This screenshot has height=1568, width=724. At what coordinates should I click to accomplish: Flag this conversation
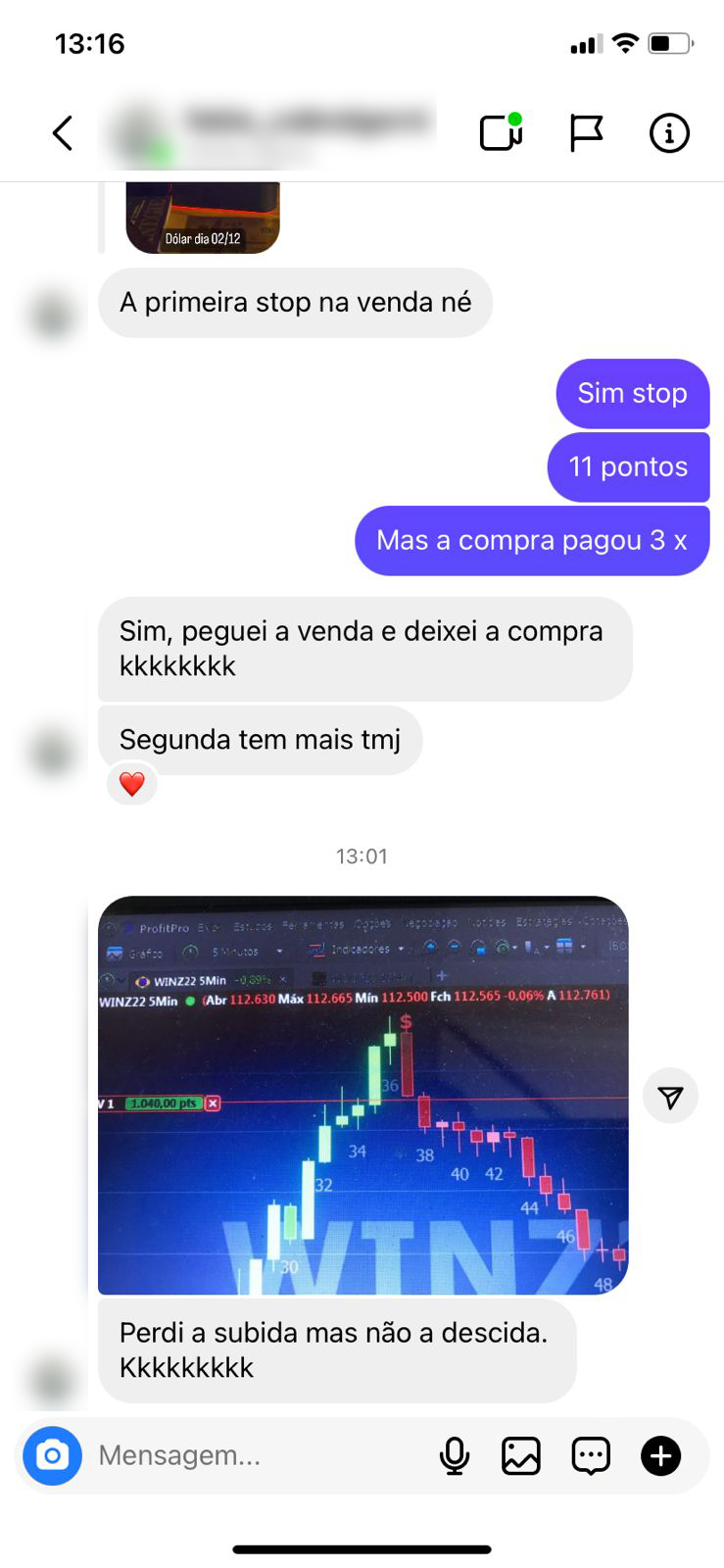tap(586, 133)
